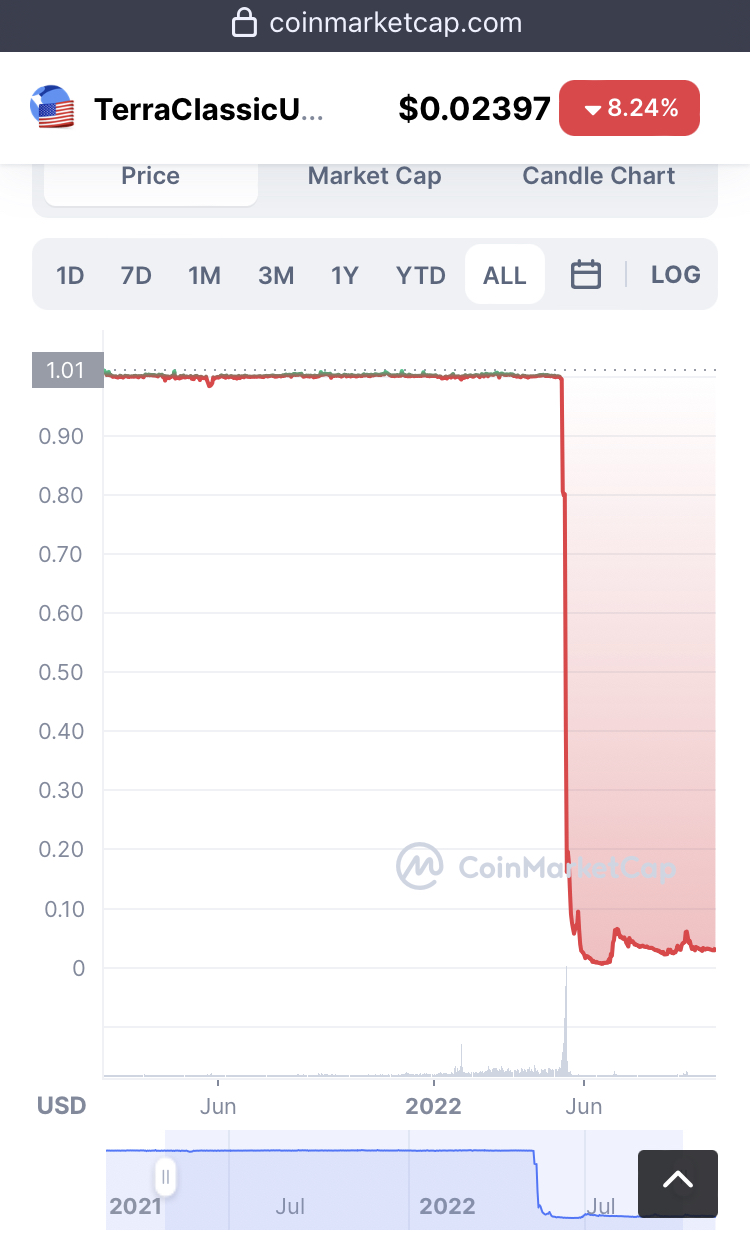Open the Candle Chart view

point(598,177)
